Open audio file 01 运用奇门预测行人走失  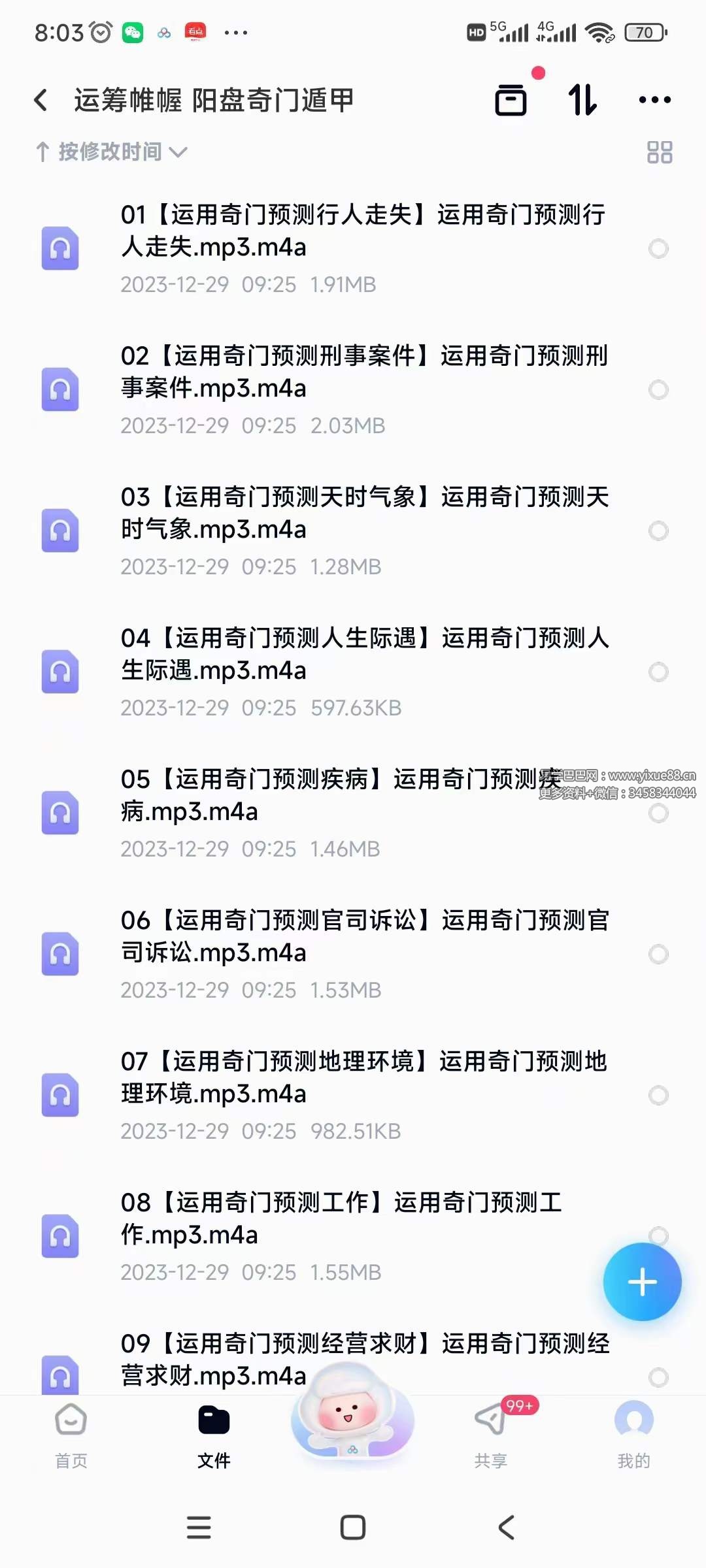pyautogui.click(x=363, y=231)
